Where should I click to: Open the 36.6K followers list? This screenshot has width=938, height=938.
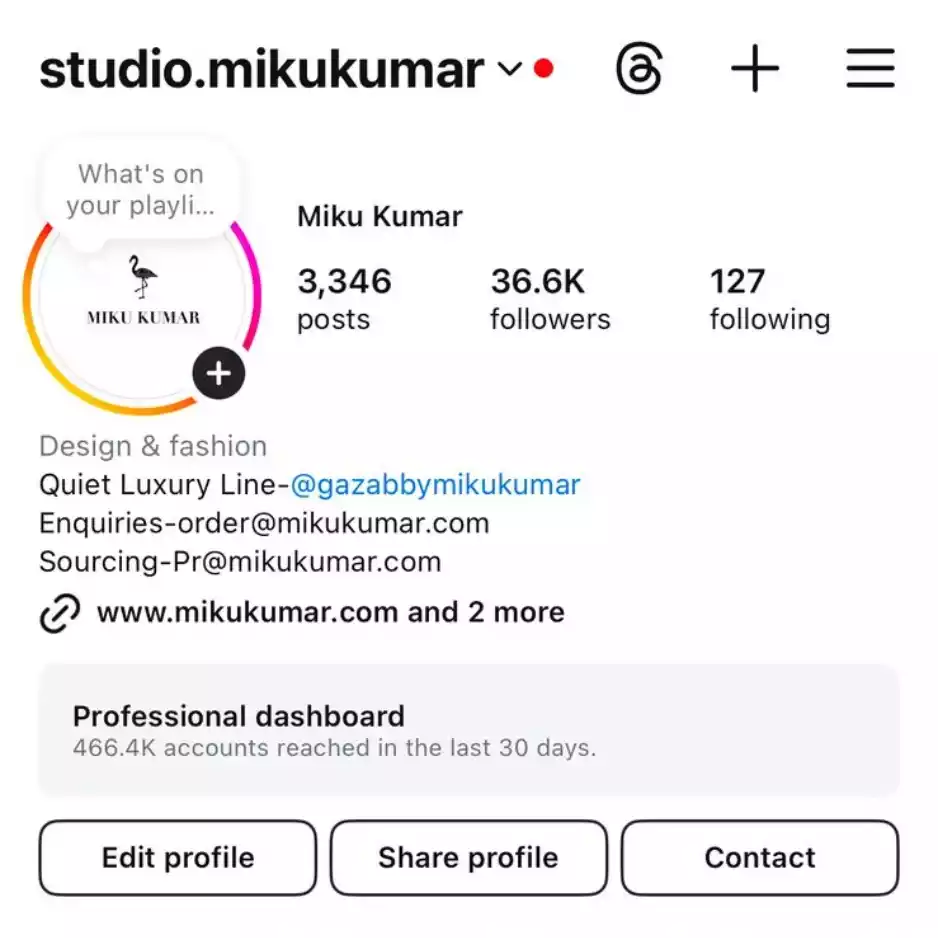click(x=549, y=299)
